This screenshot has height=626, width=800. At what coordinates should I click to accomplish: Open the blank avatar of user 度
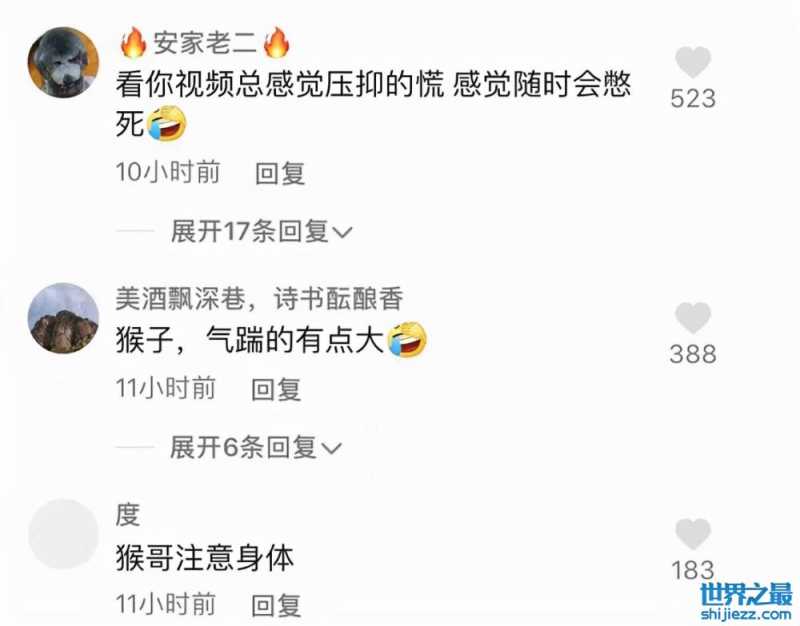coord(63,534)
